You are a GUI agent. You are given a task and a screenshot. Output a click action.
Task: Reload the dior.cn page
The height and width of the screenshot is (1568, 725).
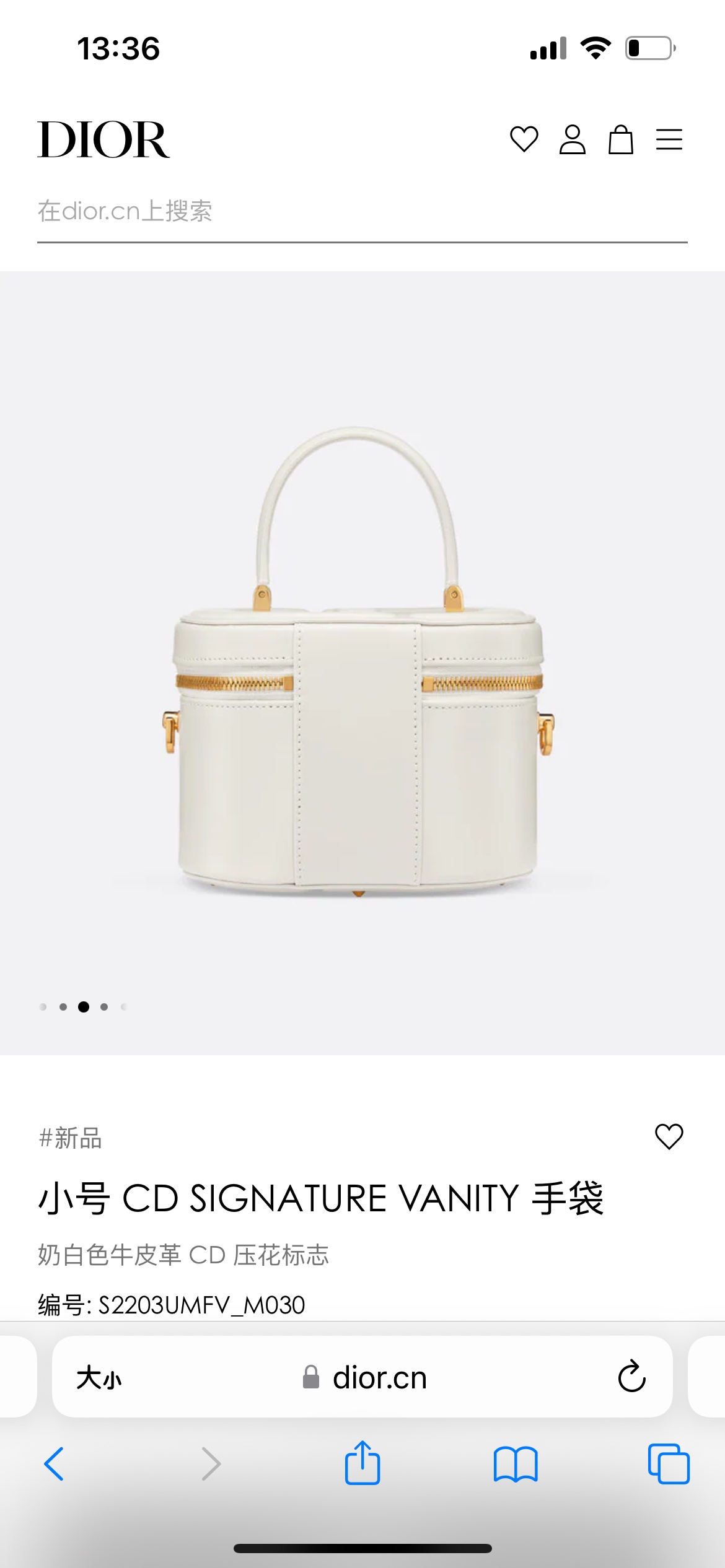click(x=631, y=1377)
